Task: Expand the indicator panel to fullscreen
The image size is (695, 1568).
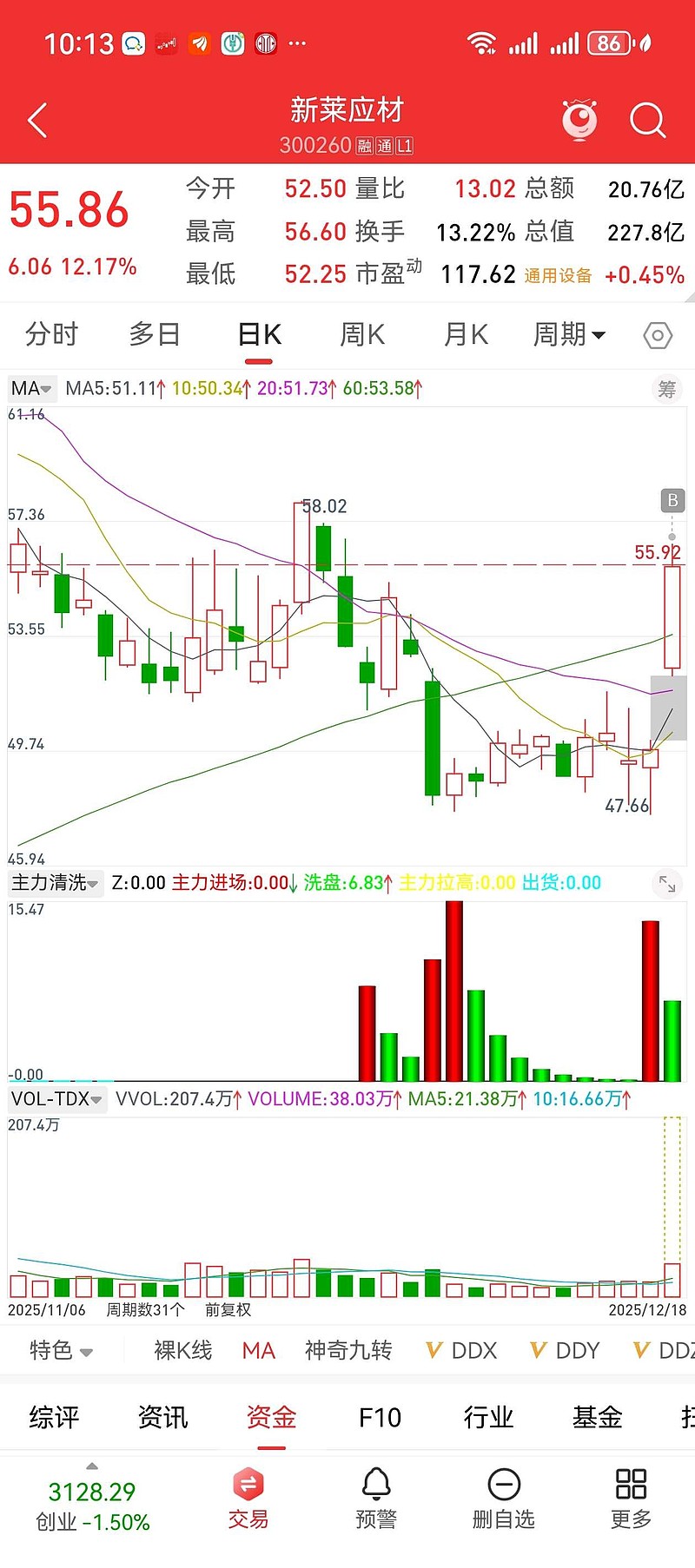Action: coord(667,884)
